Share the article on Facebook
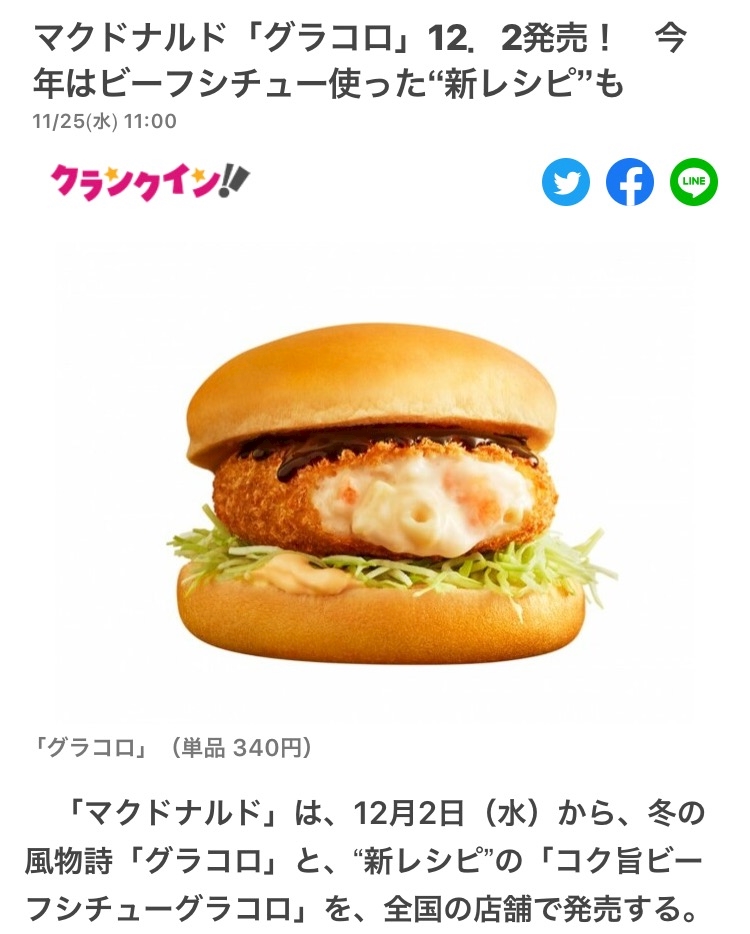Viewport: 750px width, 934px height. 630,182
